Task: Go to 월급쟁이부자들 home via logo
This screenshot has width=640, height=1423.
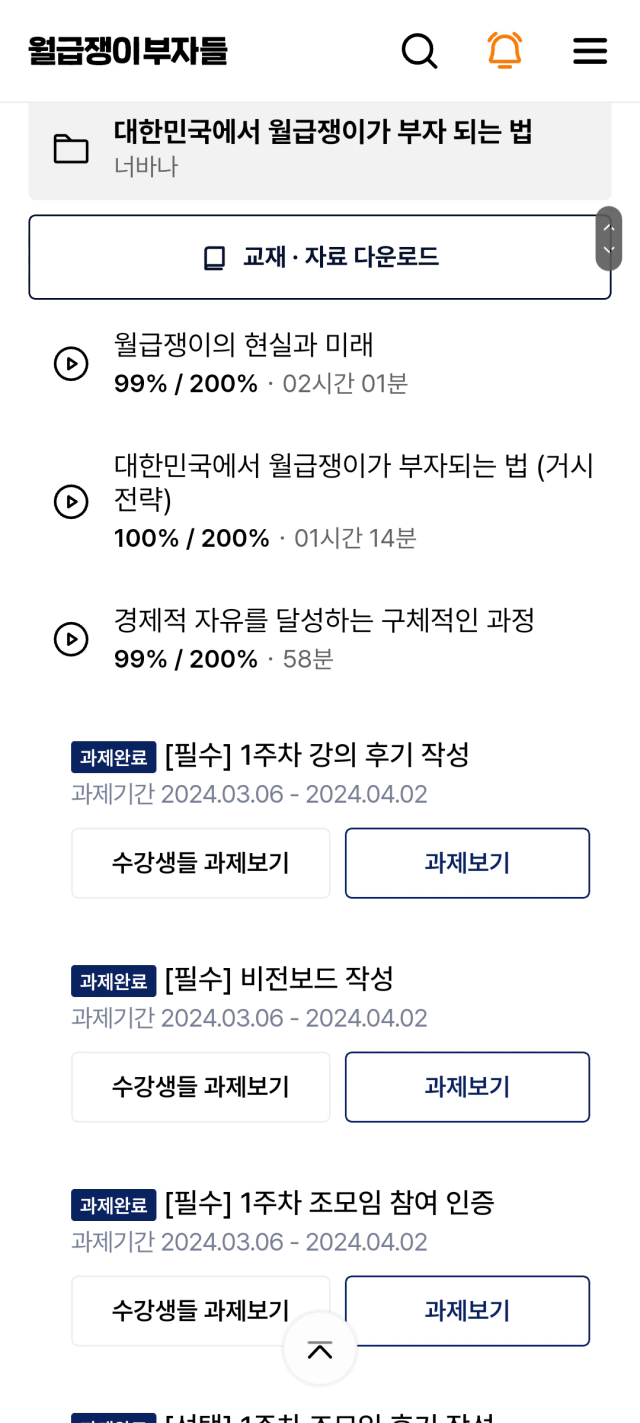Action: coord(128,51)
